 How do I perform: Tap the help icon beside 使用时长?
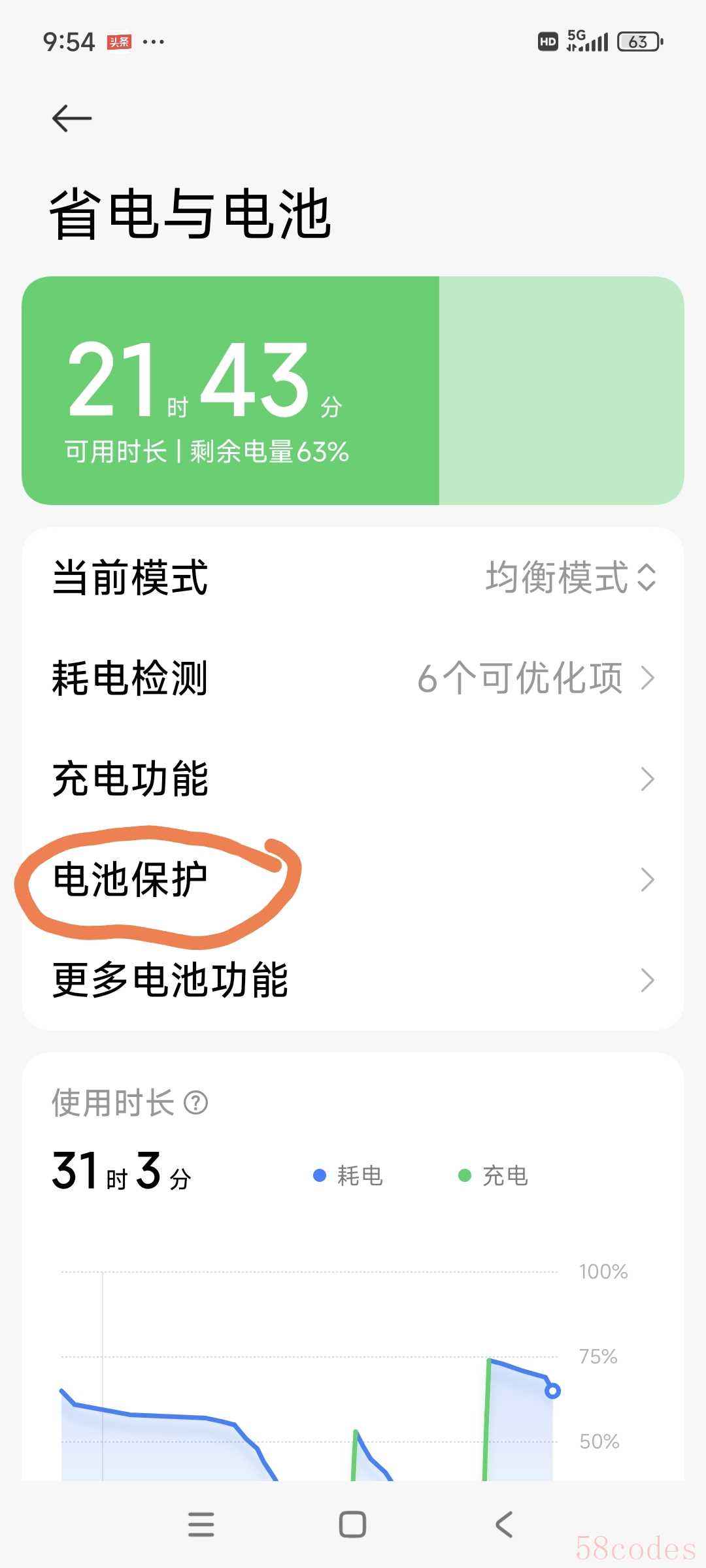click(196, 1103)
